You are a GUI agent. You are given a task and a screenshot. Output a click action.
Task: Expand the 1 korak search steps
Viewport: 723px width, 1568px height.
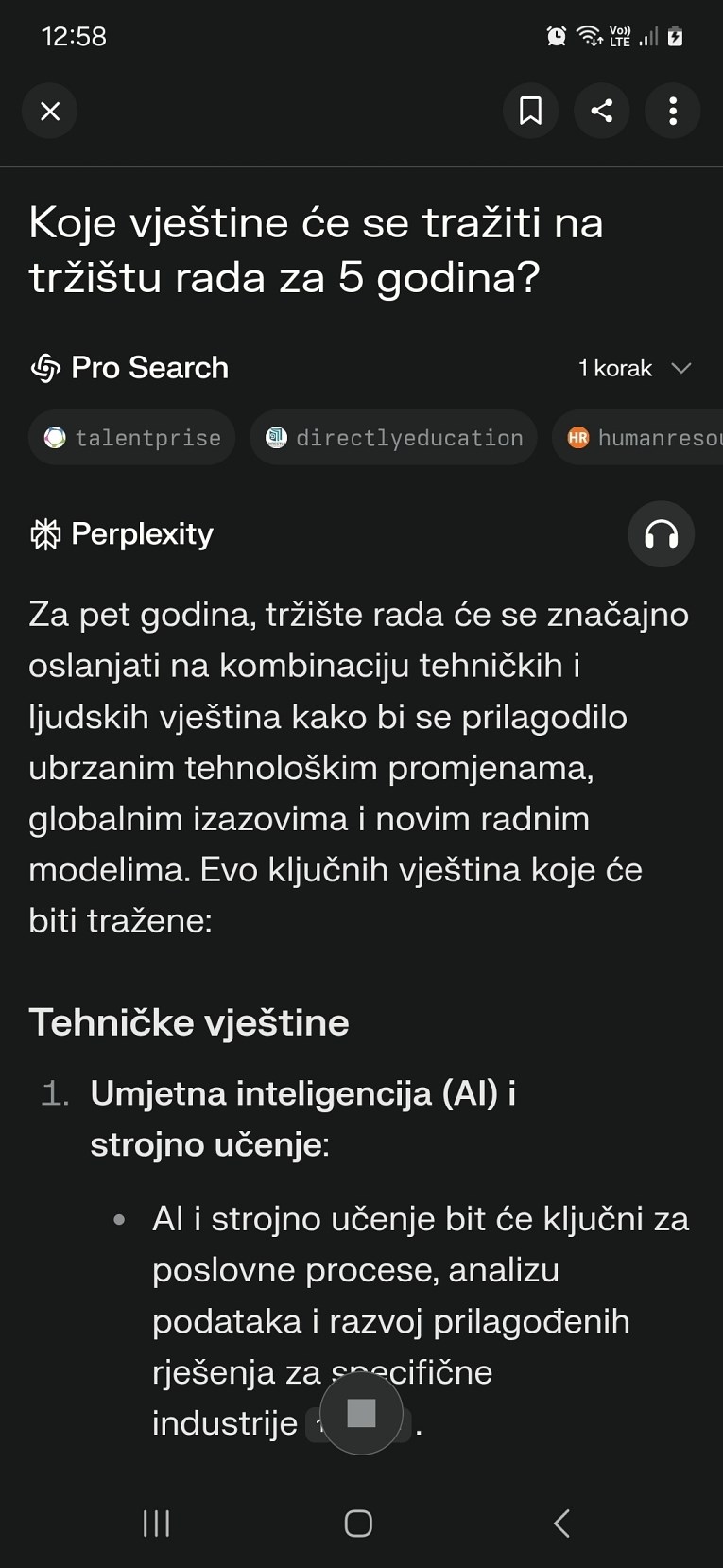click(x=635, y=368)
